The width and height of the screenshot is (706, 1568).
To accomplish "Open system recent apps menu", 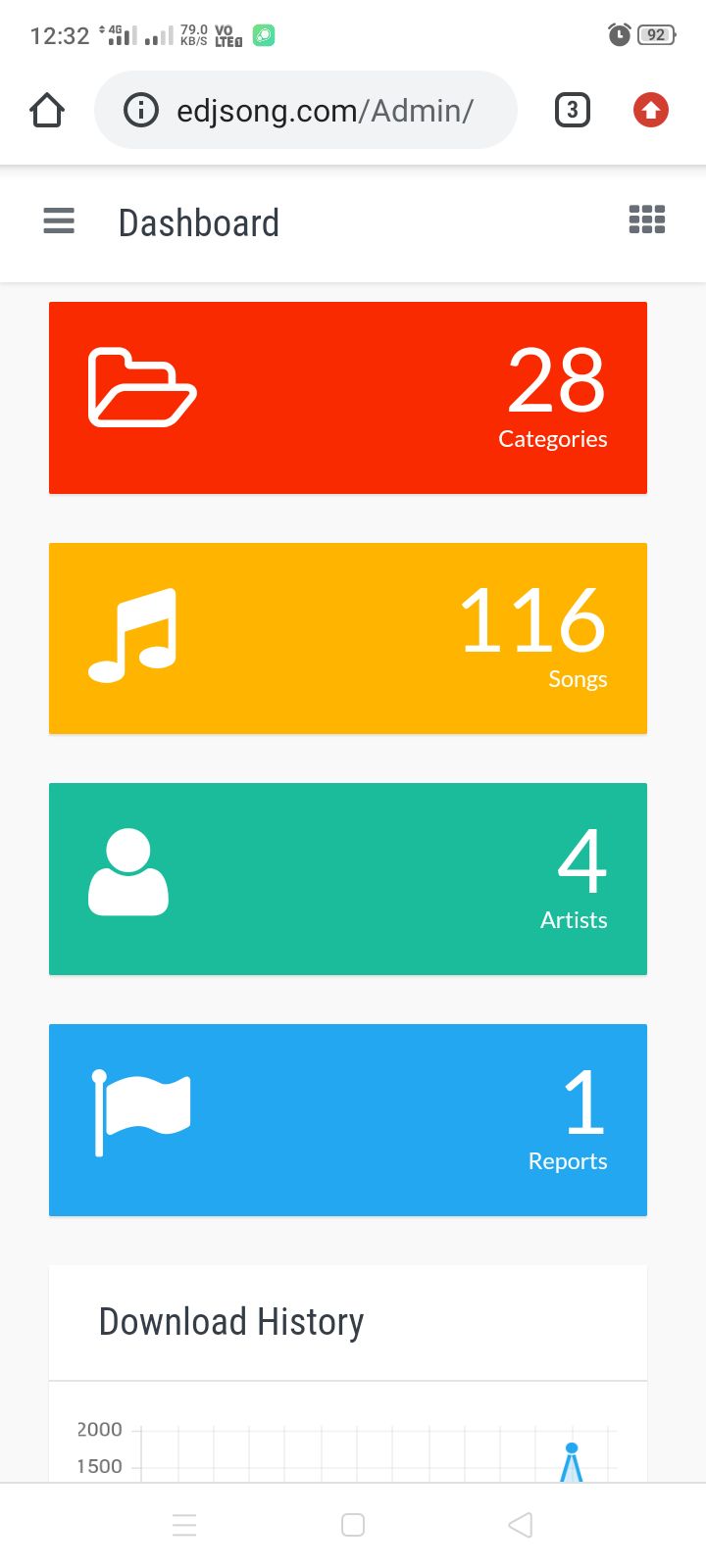I will coord(184,1525).
